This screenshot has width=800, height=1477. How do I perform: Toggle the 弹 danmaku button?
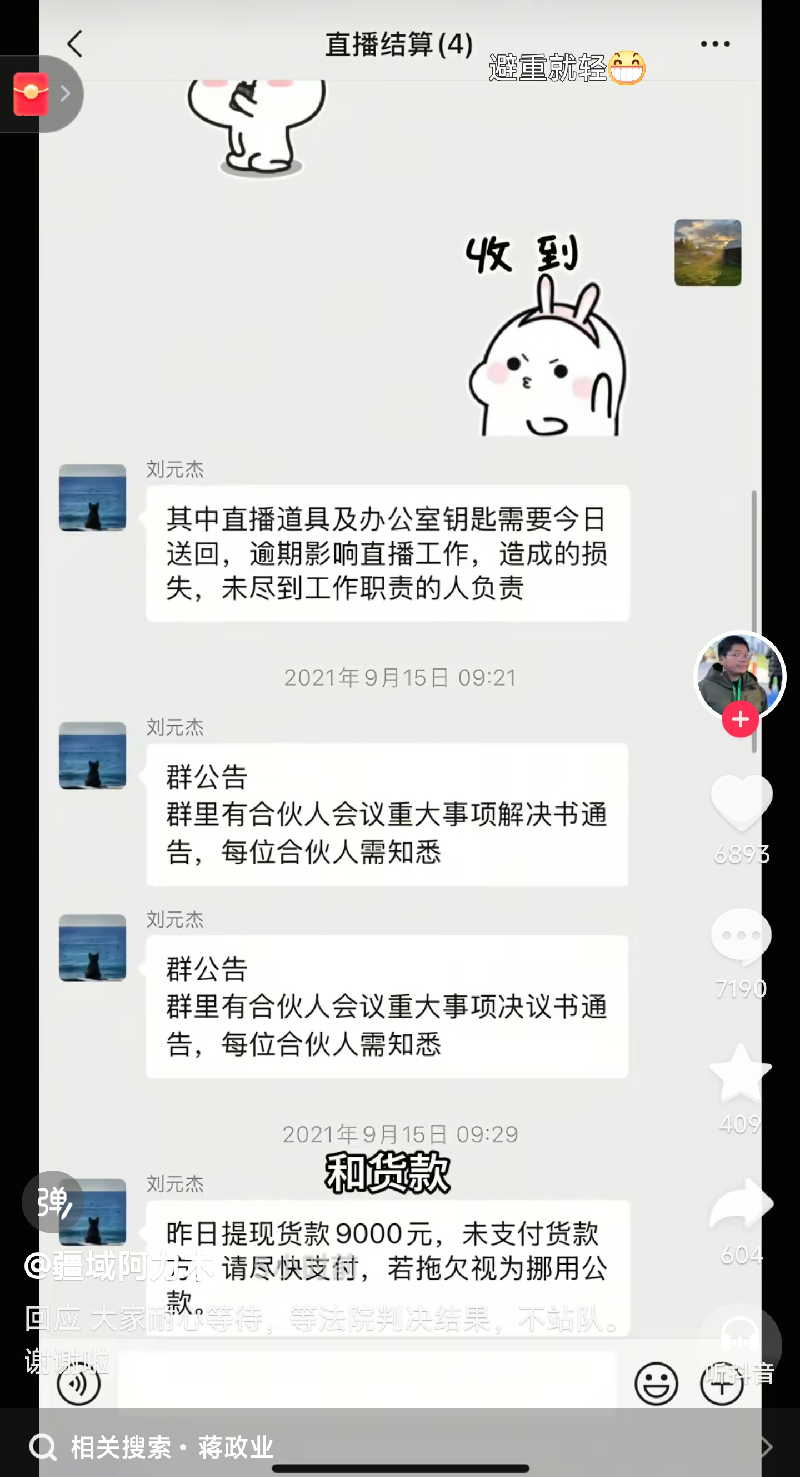coord(52,1201)
